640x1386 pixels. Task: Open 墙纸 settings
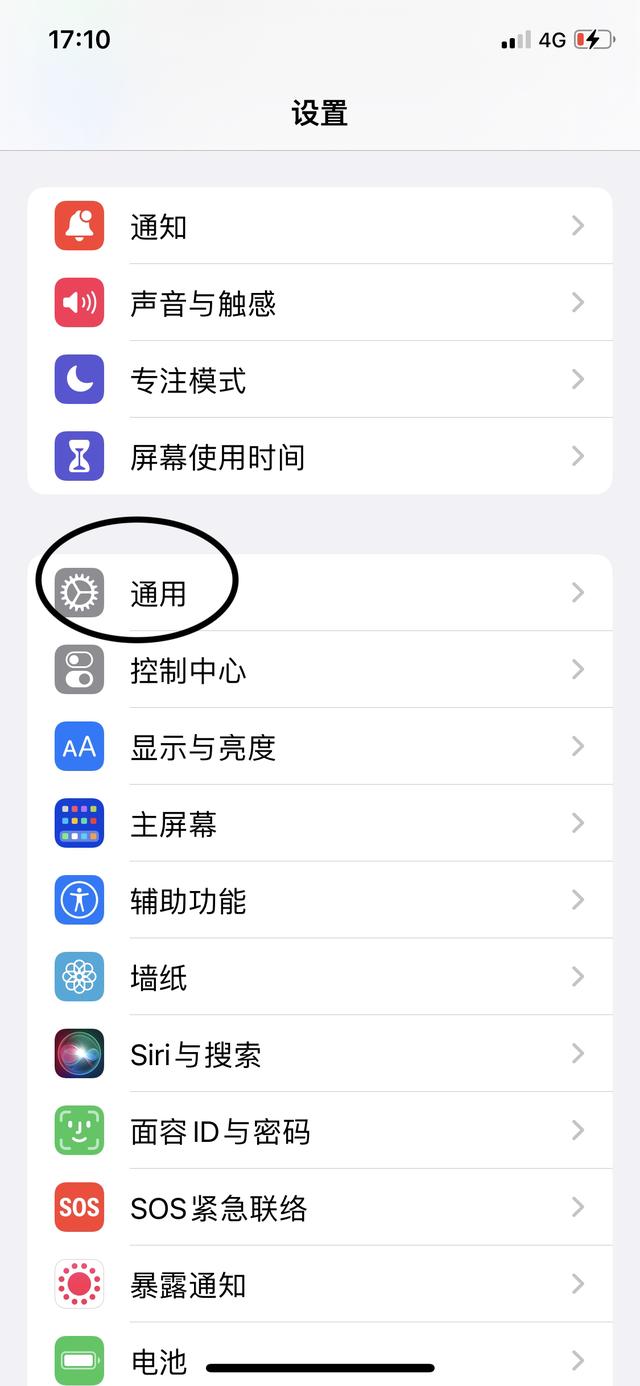[320, 978]
